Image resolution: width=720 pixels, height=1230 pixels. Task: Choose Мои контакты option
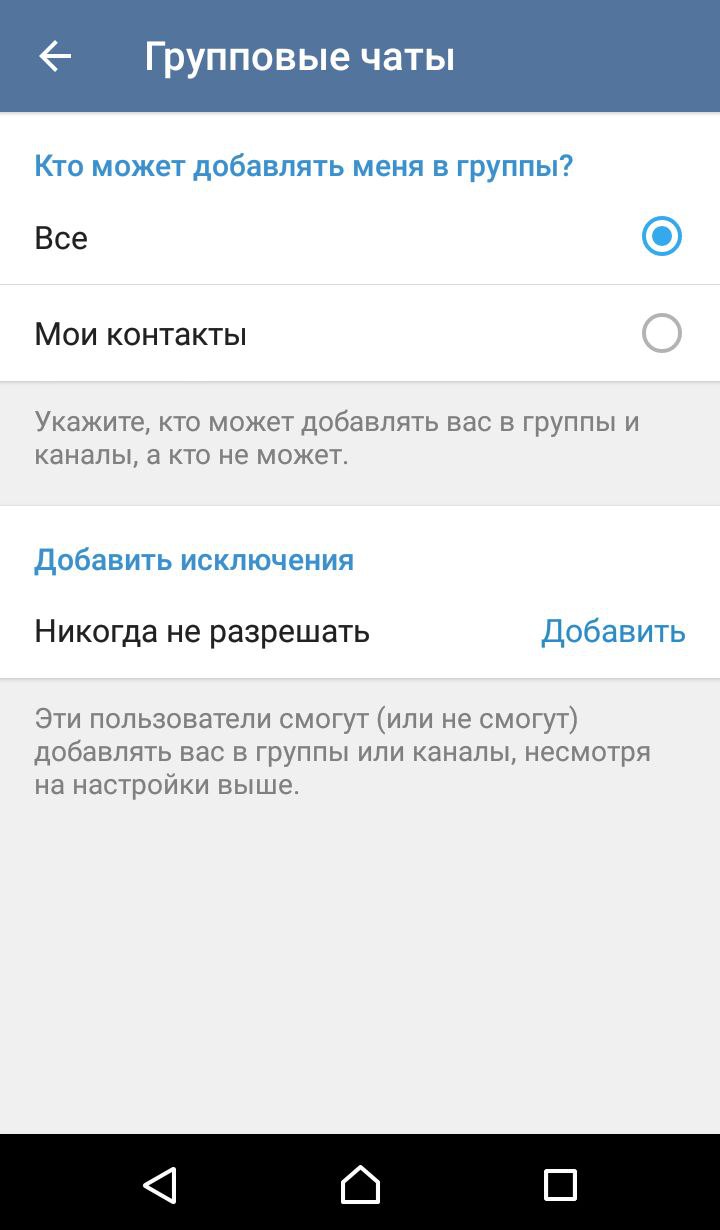coord(660,333)
